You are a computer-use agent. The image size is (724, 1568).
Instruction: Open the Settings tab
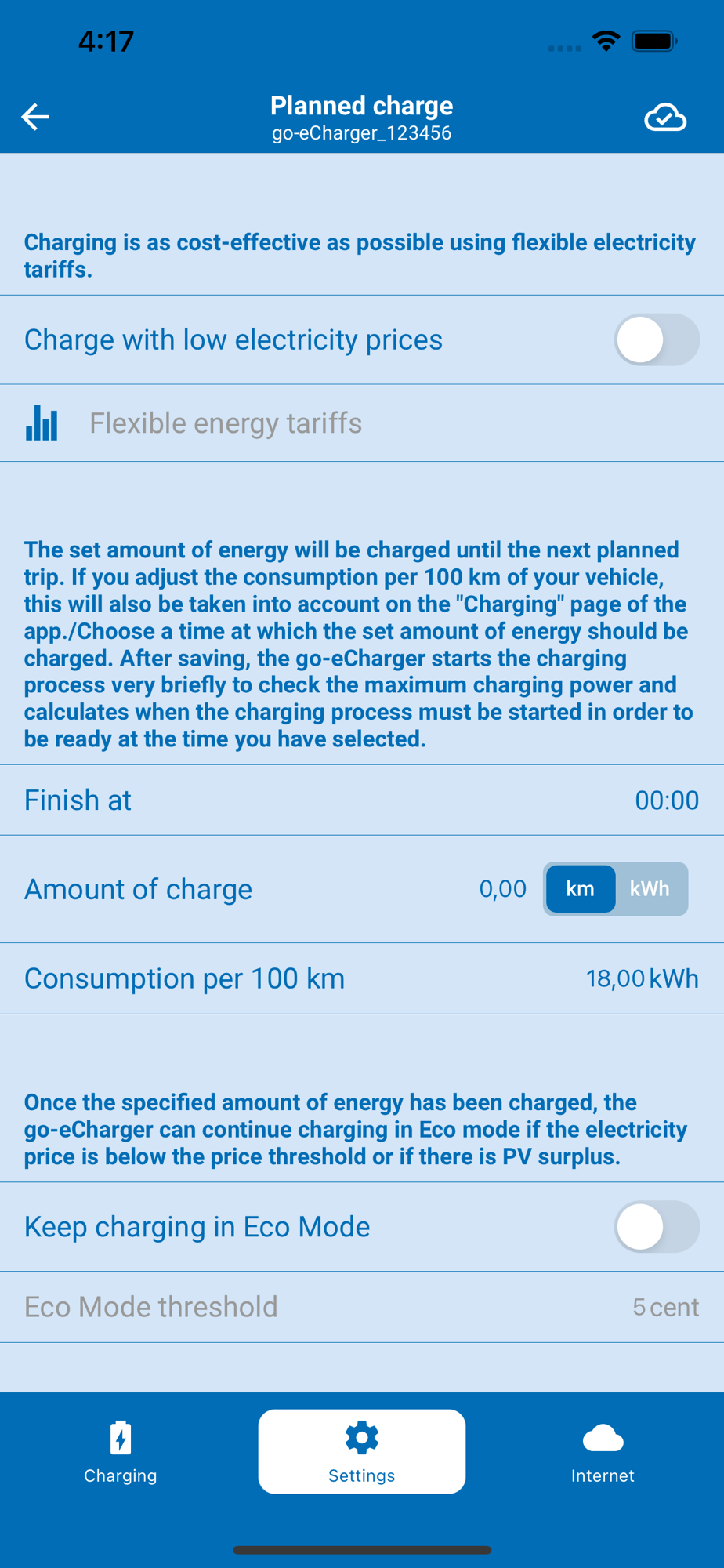click(x=362, y=1452)
